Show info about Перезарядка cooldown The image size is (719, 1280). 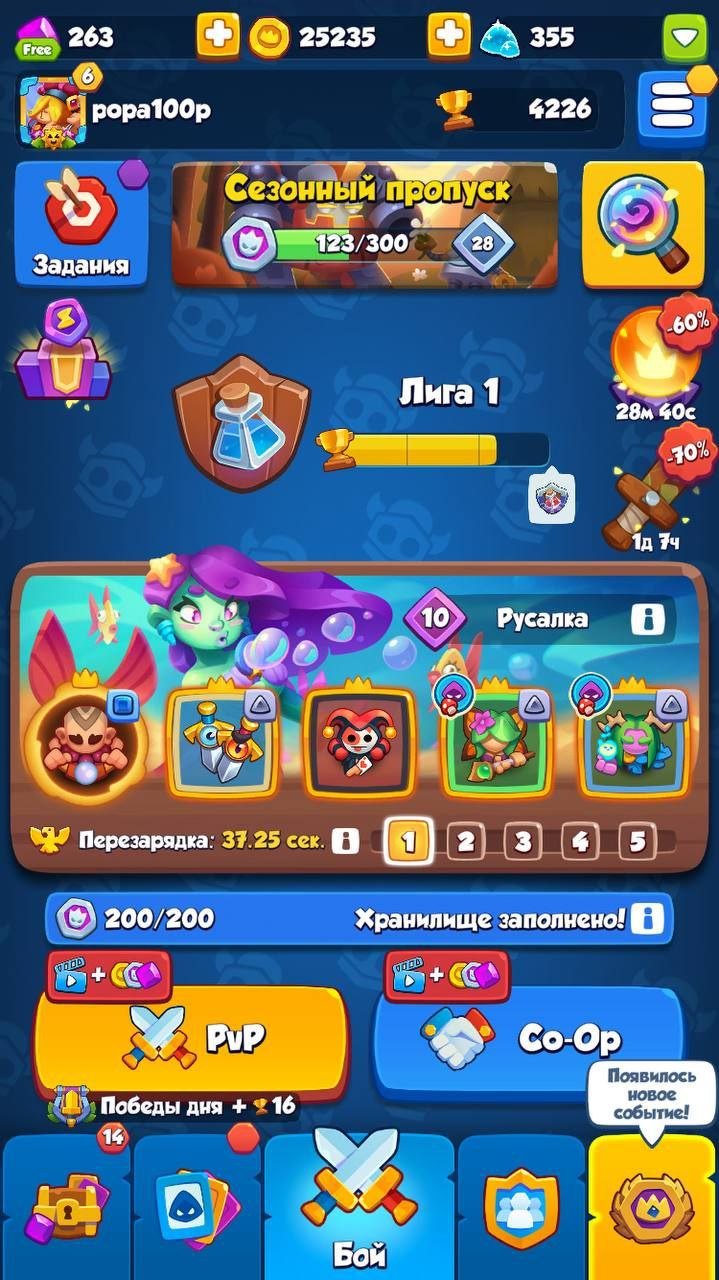click(x=345, y=841)
